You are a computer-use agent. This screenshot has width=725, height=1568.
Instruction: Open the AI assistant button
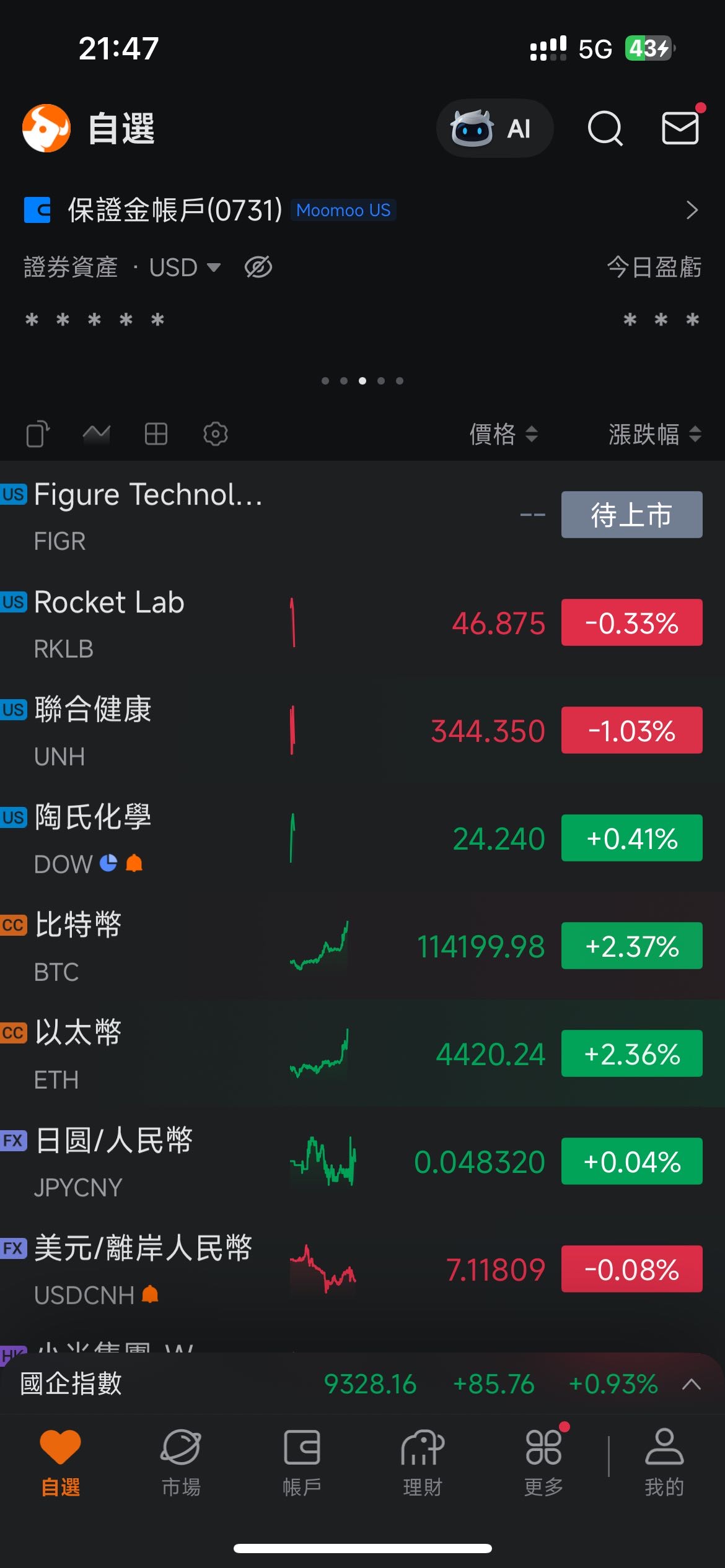494,128
